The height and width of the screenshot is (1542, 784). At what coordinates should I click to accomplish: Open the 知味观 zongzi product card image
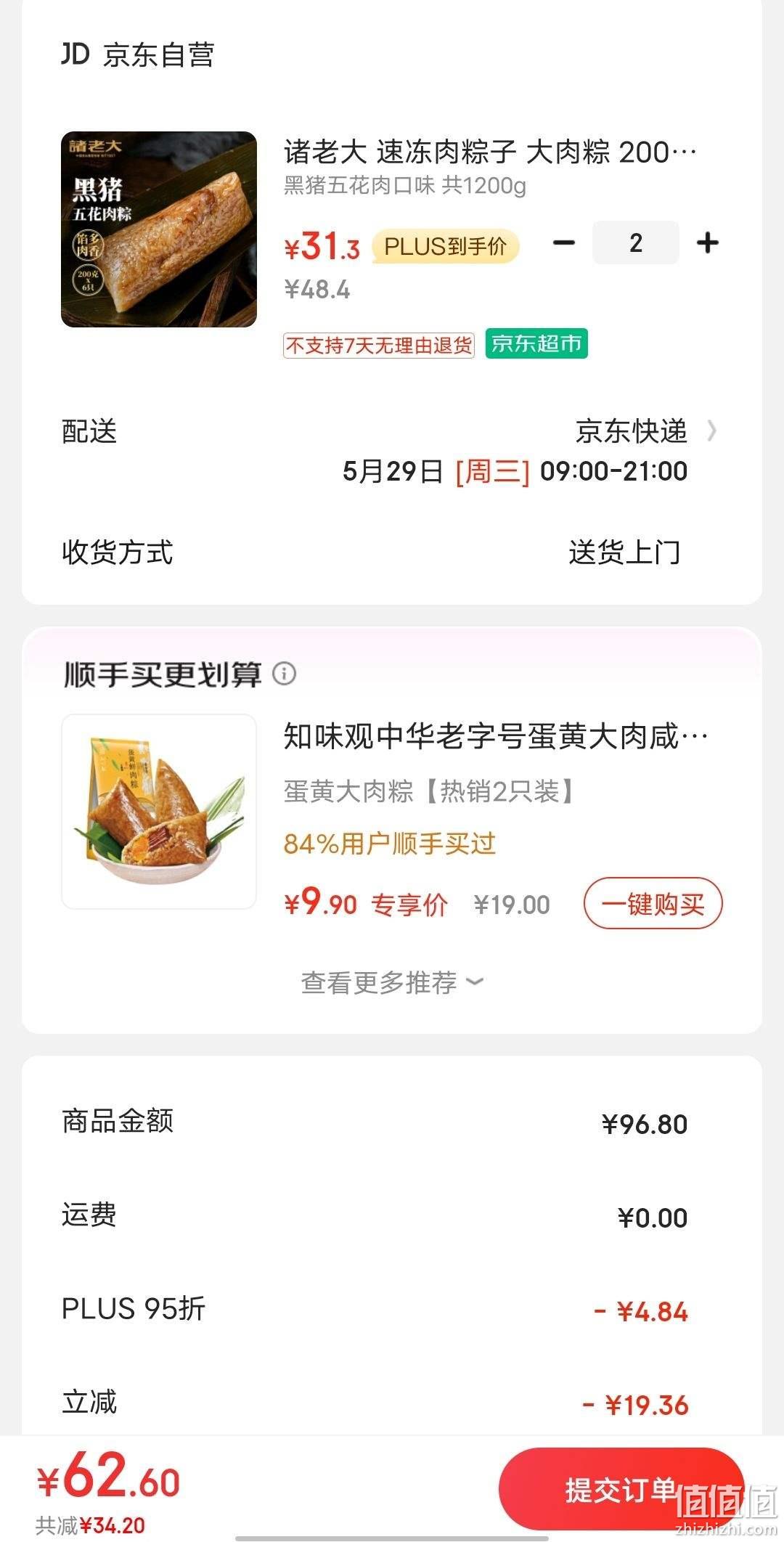pyautogui.click(x=159, y=812)
